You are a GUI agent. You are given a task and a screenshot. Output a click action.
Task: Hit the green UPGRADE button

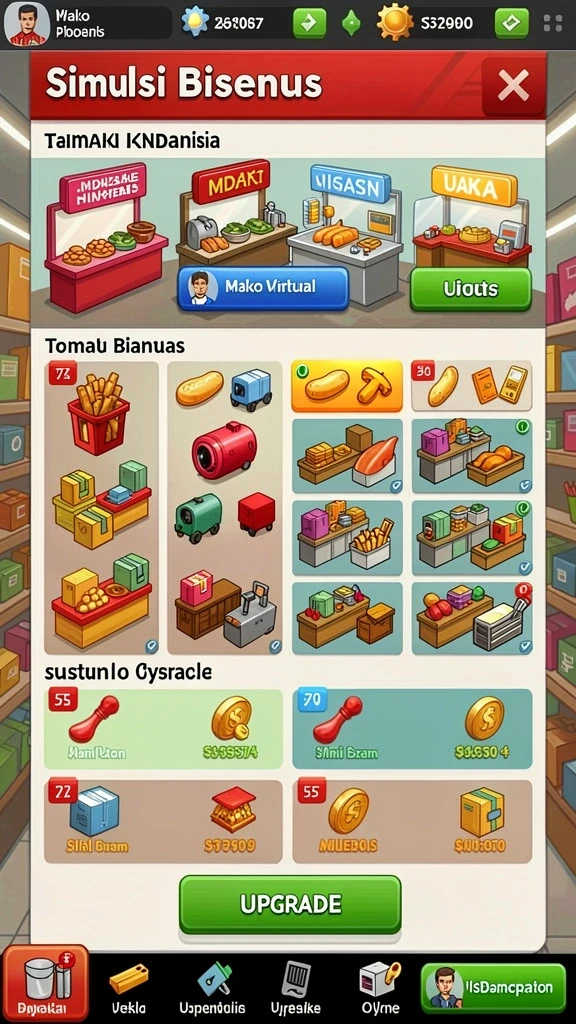(x=290, y=904)
